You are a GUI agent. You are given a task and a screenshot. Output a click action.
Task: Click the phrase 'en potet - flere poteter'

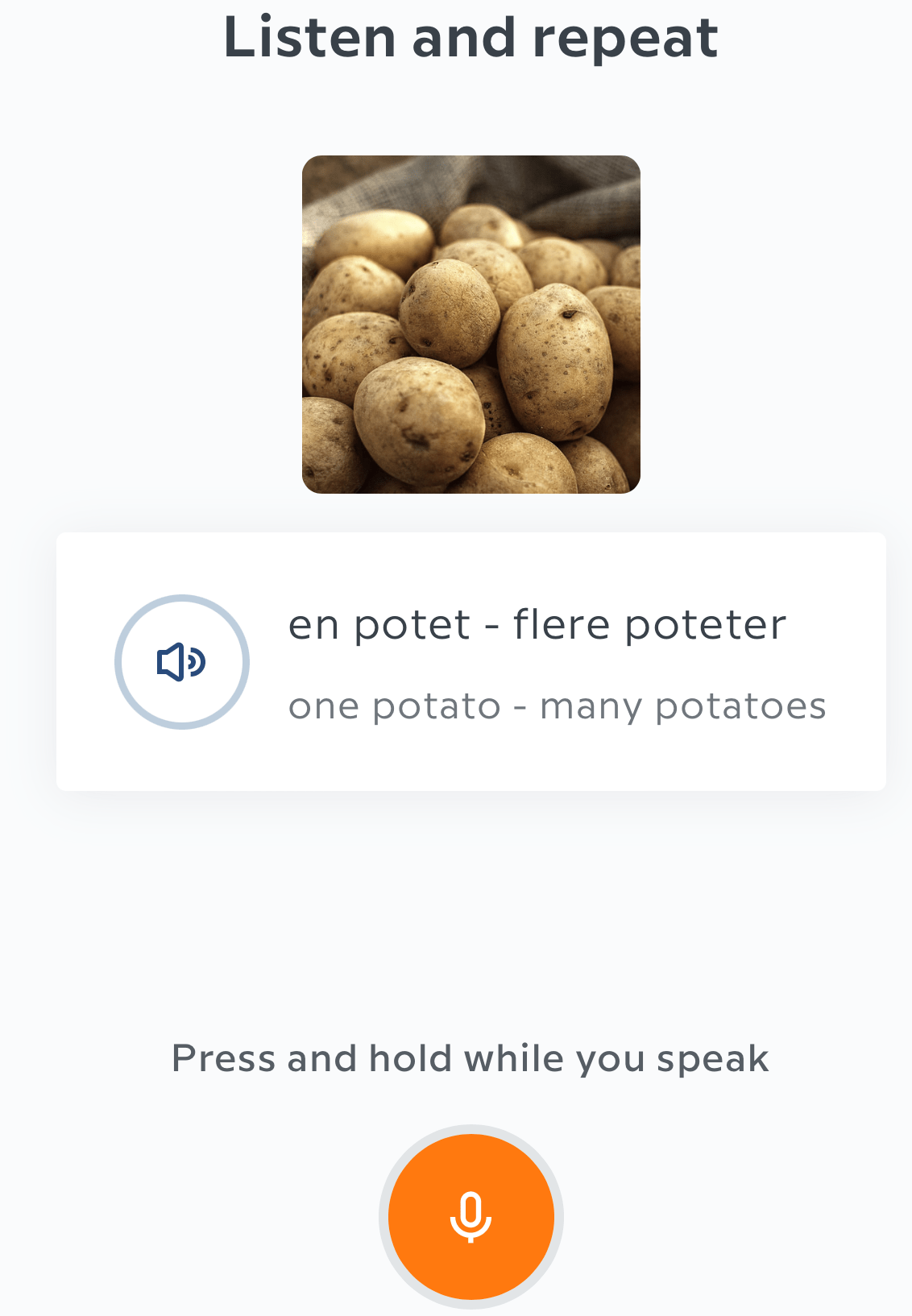pyautogui.click(x=537, y=624)
